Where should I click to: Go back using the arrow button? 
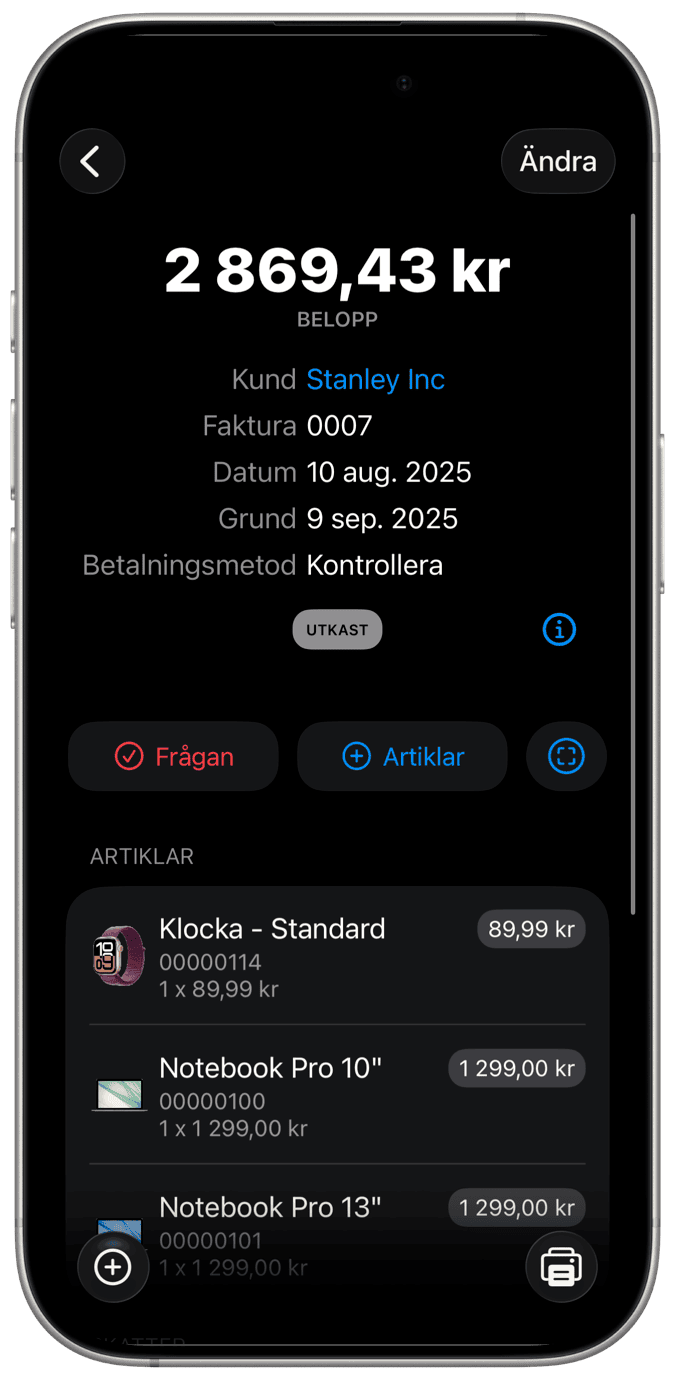(92, 161)
